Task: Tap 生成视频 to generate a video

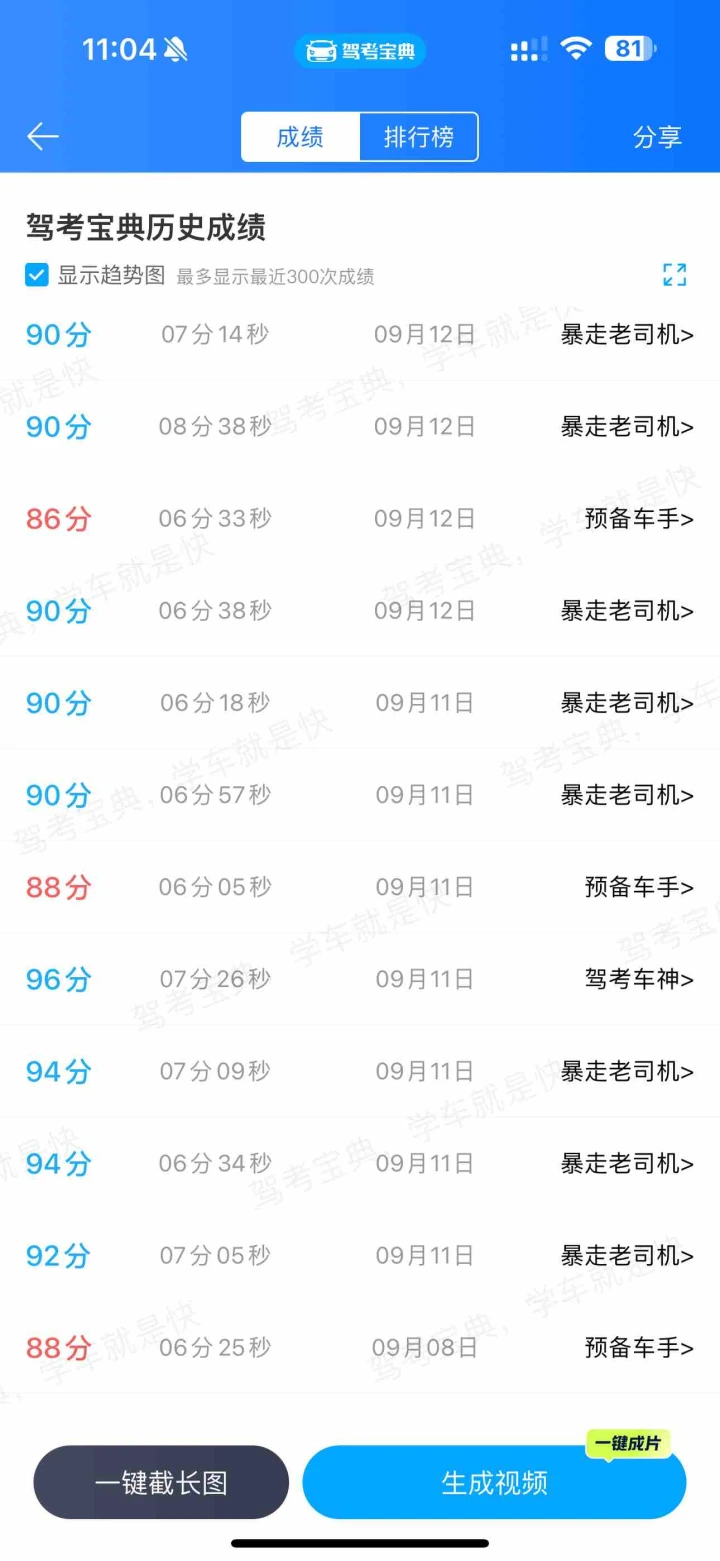Action: 494,1482
